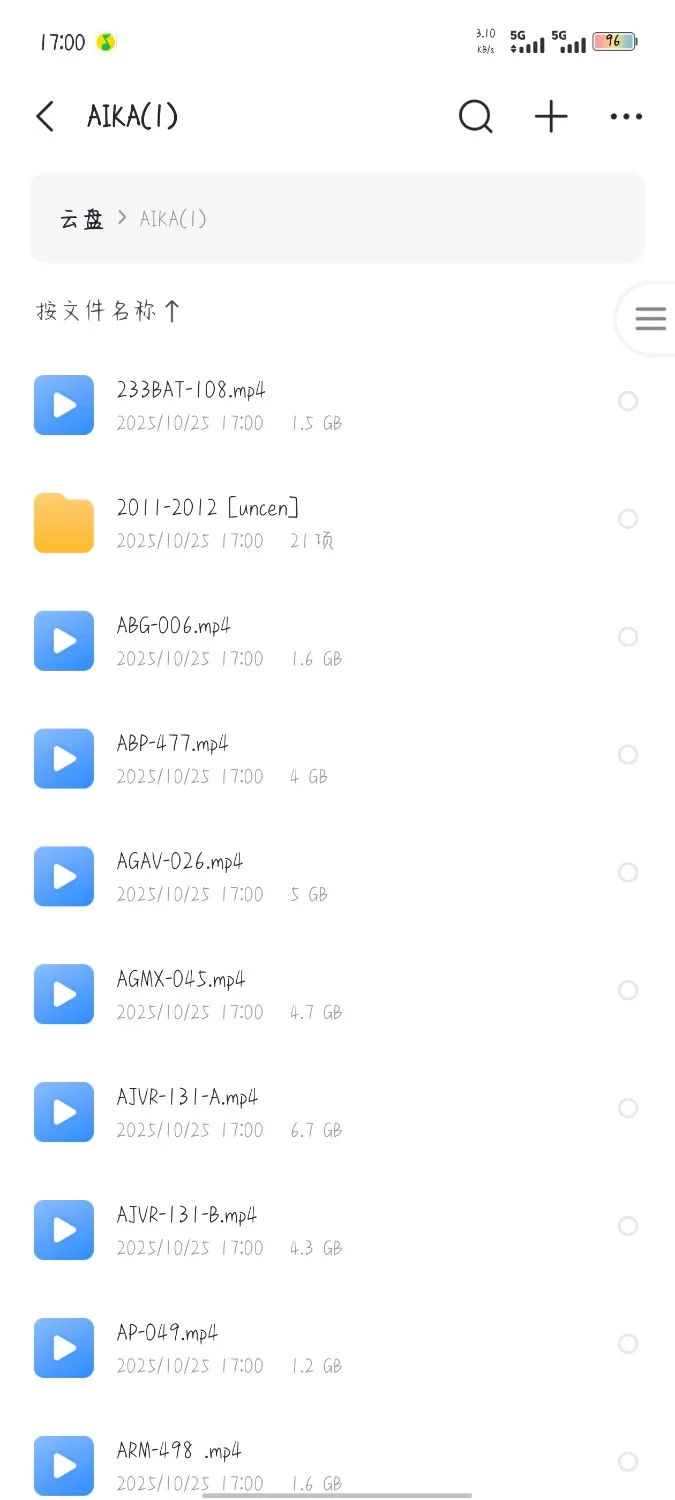Select the 2011-2012 [uncen] folder checkbox
675x1500 pixels.
(628, 519)
